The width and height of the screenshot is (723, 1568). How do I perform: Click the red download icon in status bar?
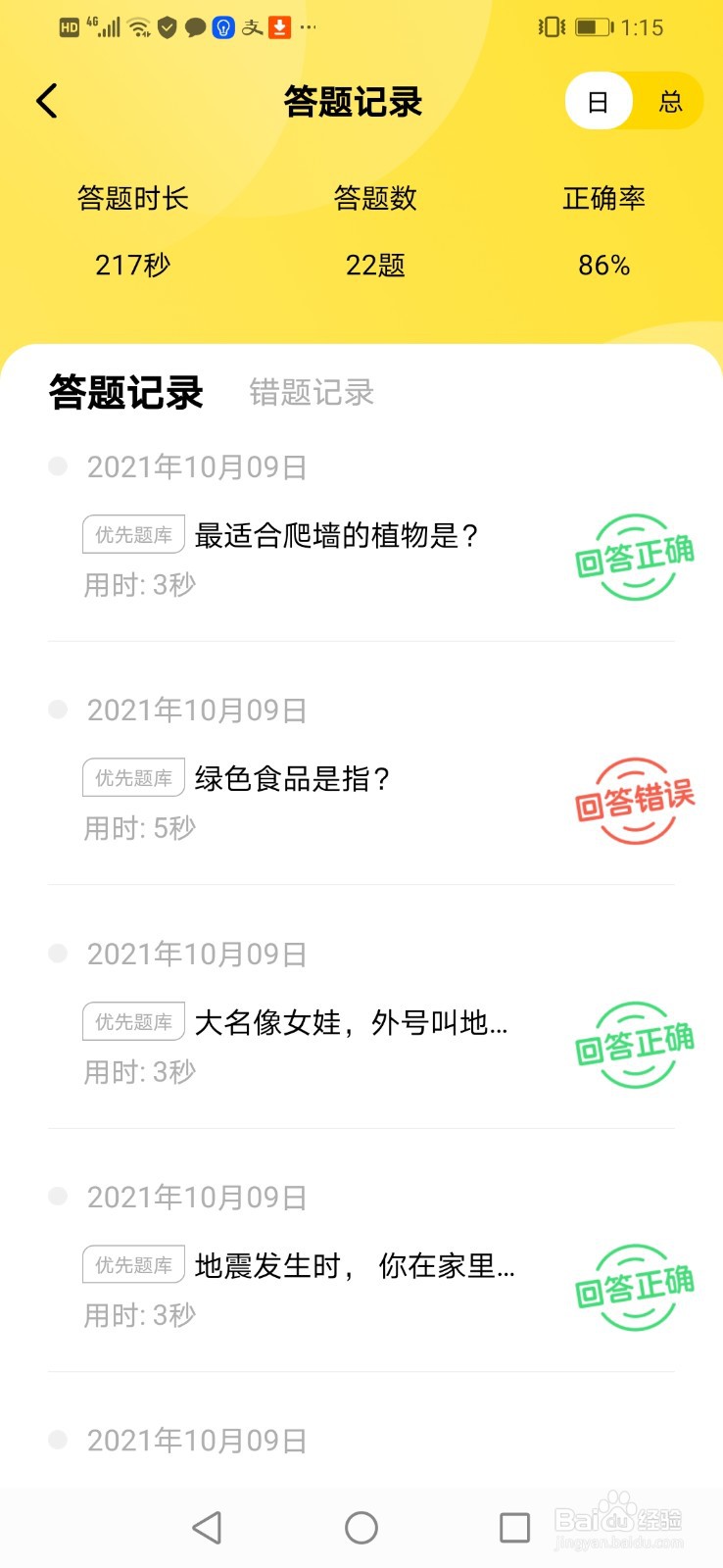(x=279, y=27)
